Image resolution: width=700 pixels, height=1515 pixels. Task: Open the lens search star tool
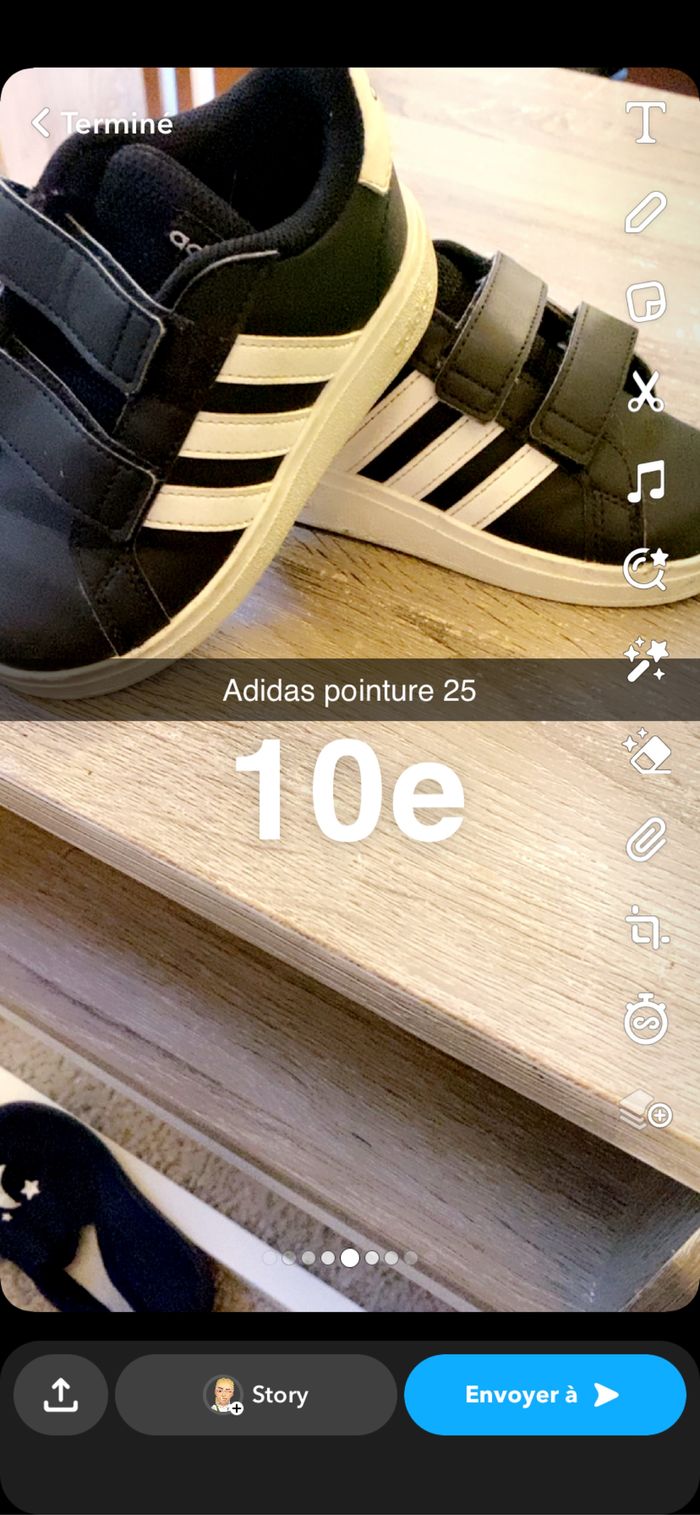click(x=646, y=569)
